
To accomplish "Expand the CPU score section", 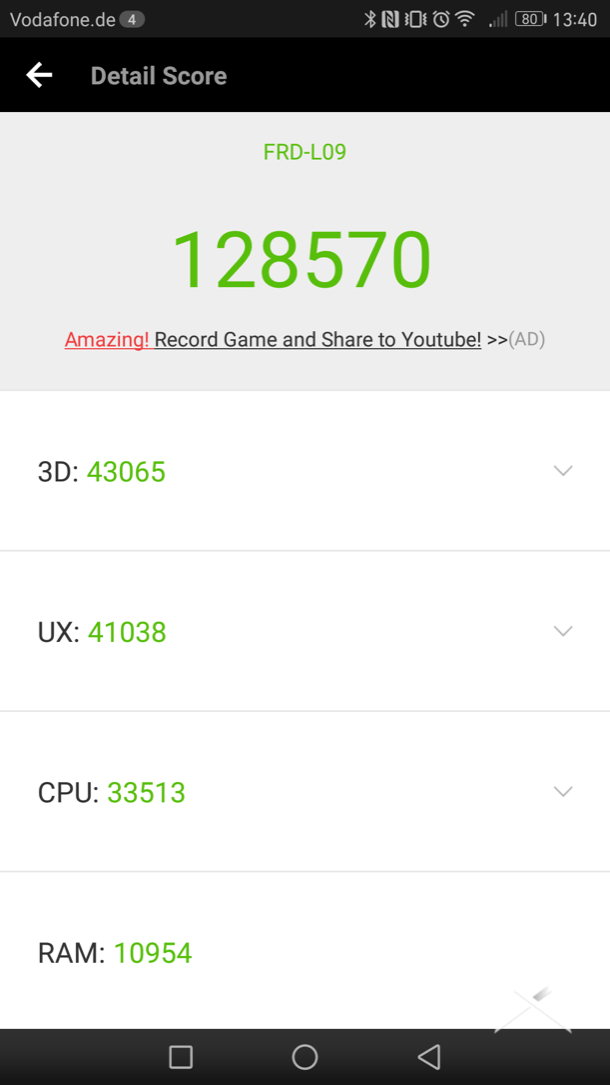I will coord(563,792).
